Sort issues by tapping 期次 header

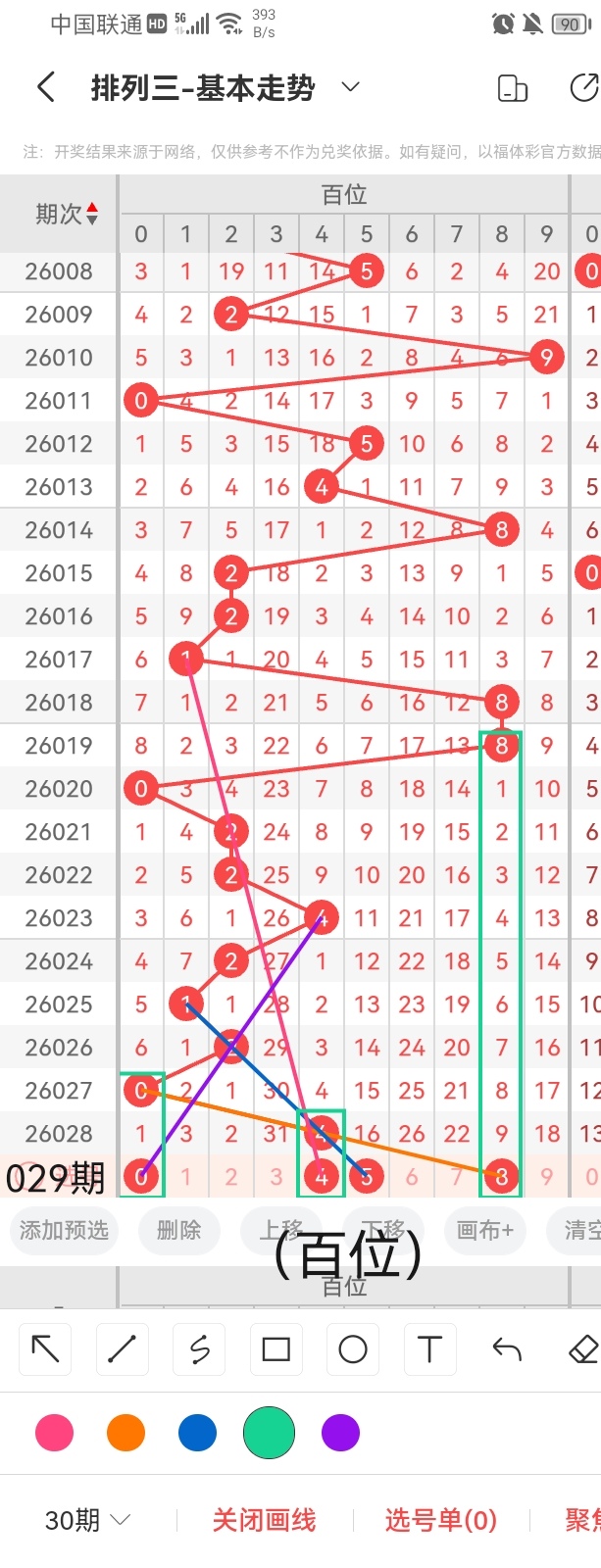(66, 214)
